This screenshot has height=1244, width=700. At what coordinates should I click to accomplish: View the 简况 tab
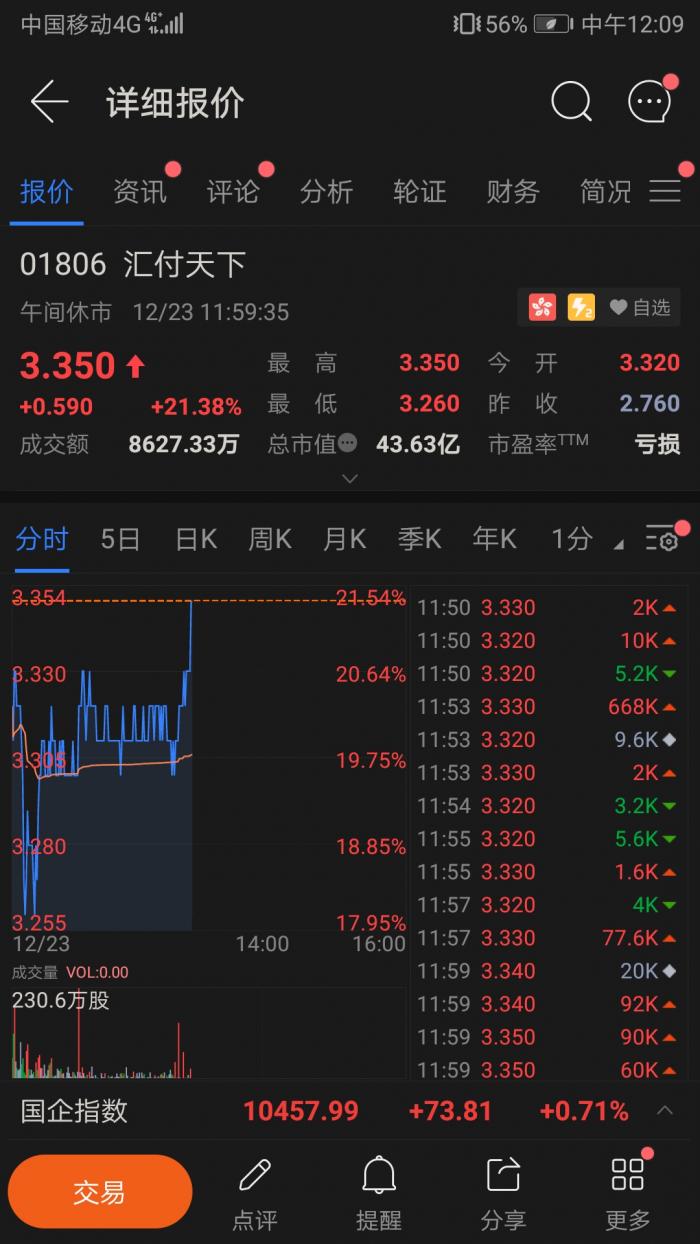tap(605, 191)
